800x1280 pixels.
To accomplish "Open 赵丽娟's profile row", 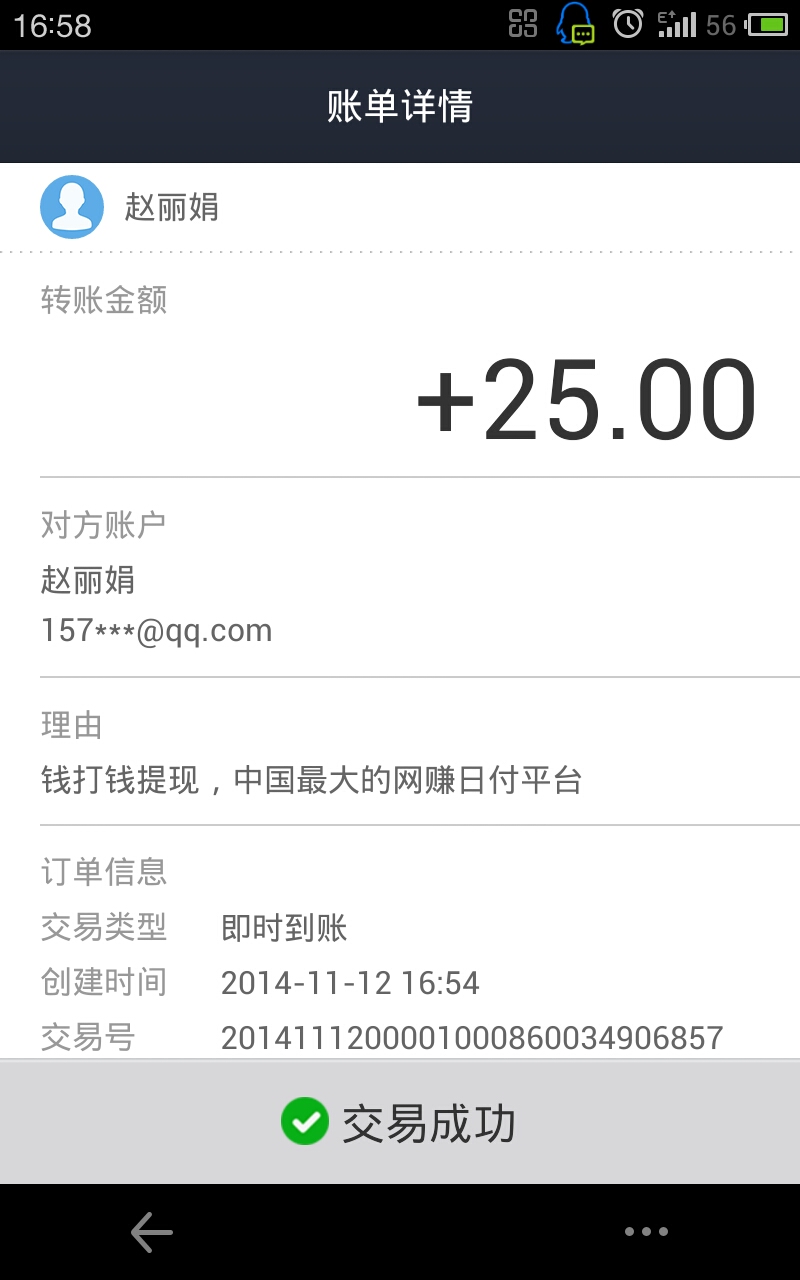I will [x=400, y=207].
